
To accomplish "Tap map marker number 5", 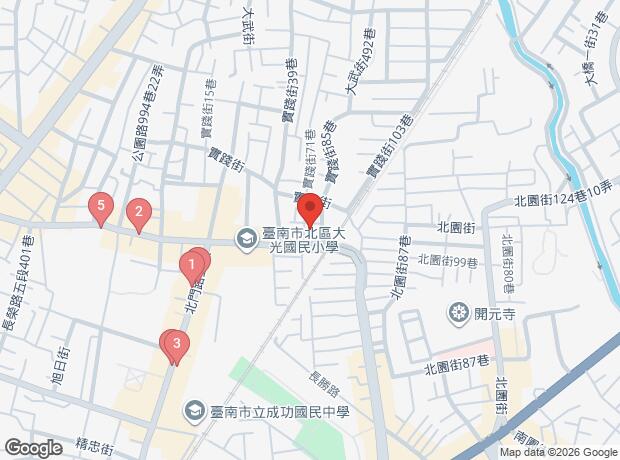I will (x=101, y=207).
